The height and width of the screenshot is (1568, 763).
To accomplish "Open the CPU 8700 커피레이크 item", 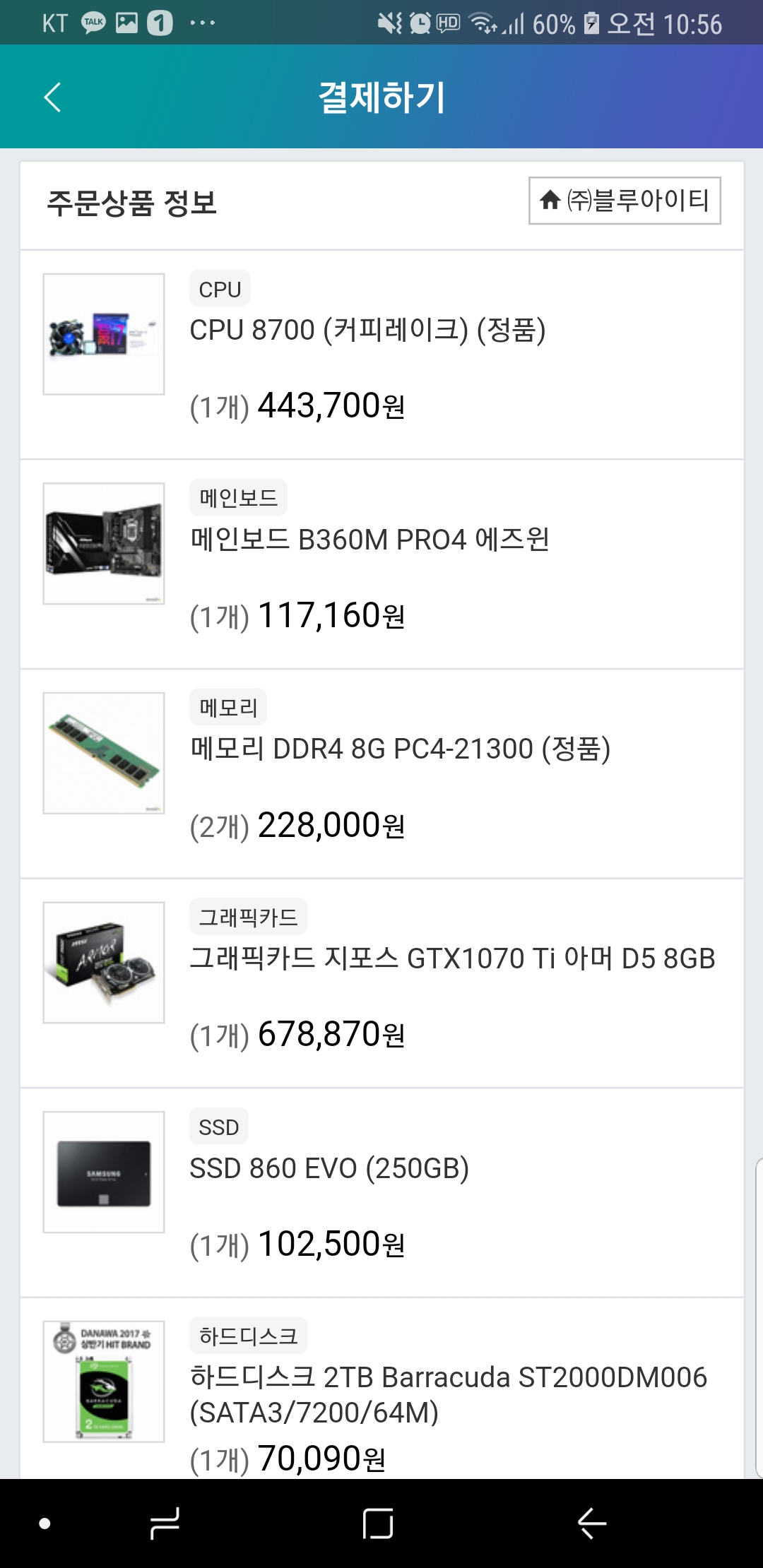I will tap(367, 331).
